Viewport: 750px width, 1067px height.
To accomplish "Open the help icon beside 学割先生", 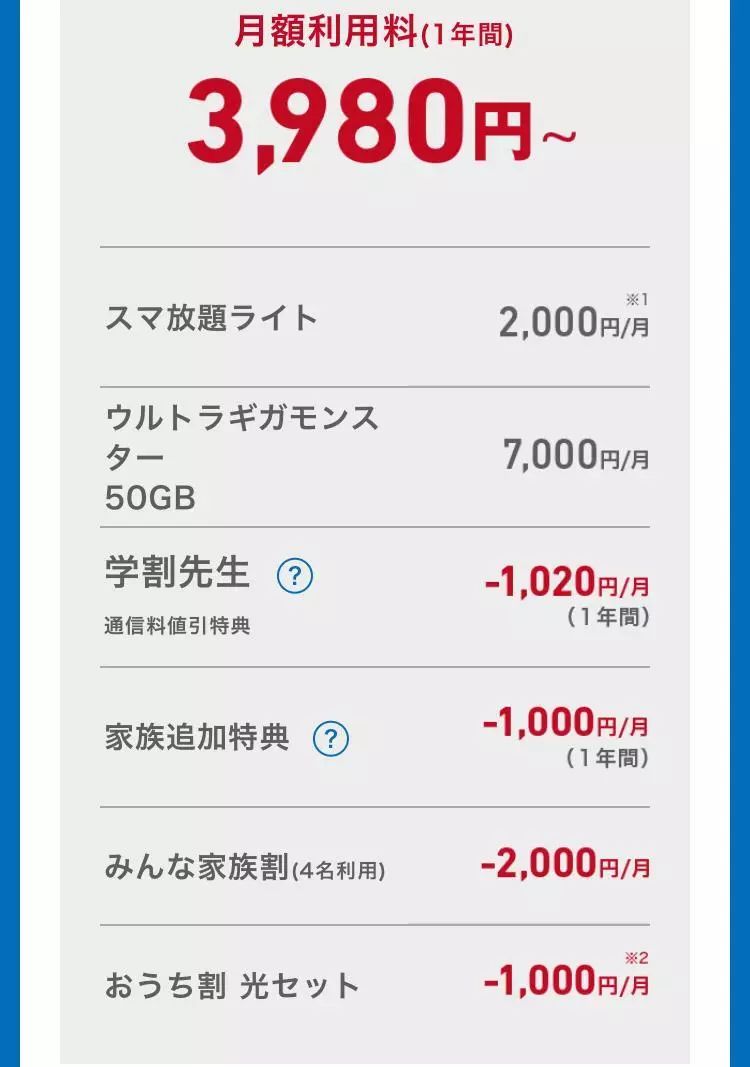I will pyautogui.click(x=295, y=576).
